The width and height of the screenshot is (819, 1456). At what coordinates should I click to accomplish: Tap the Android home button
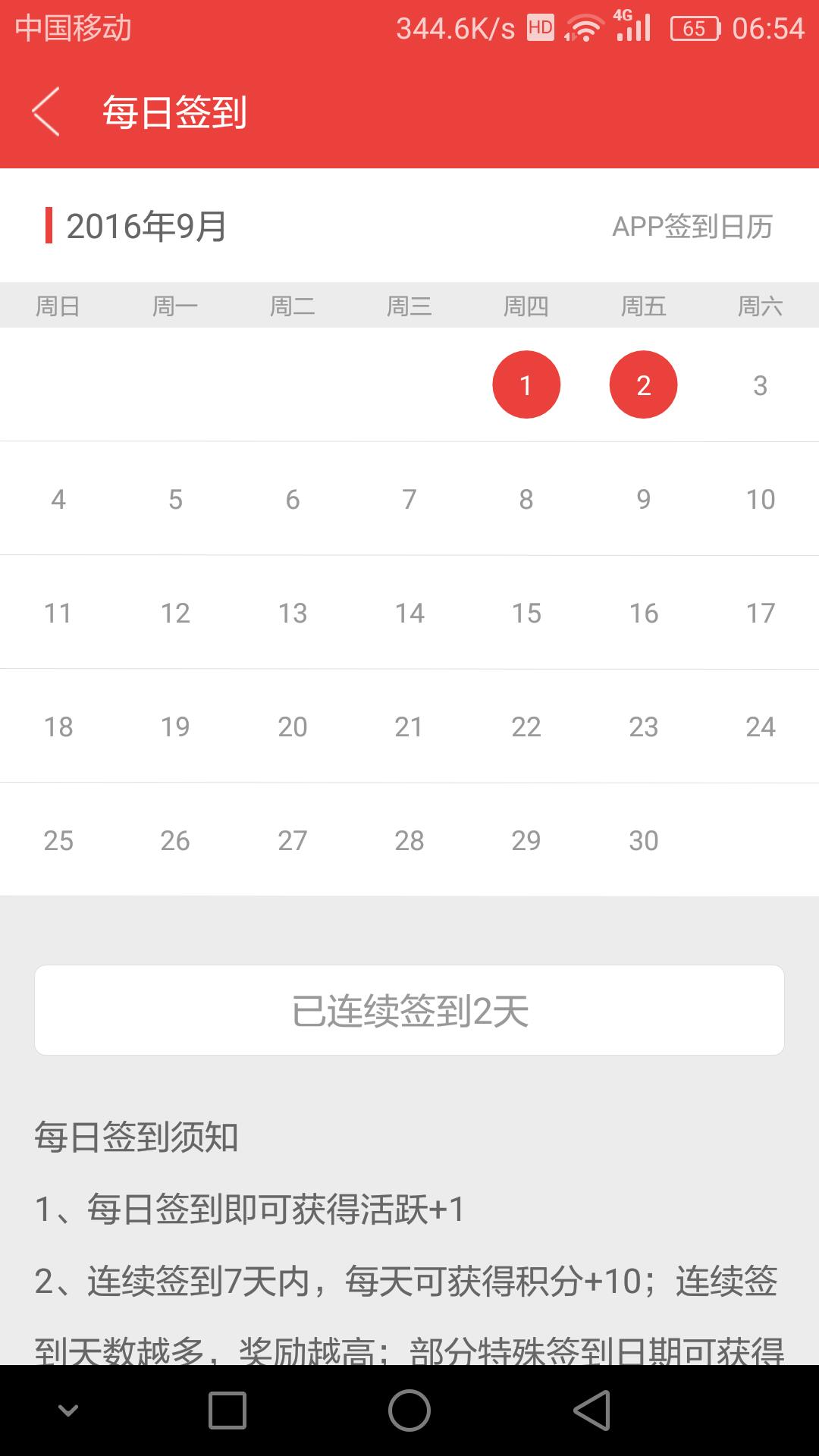409,1410
